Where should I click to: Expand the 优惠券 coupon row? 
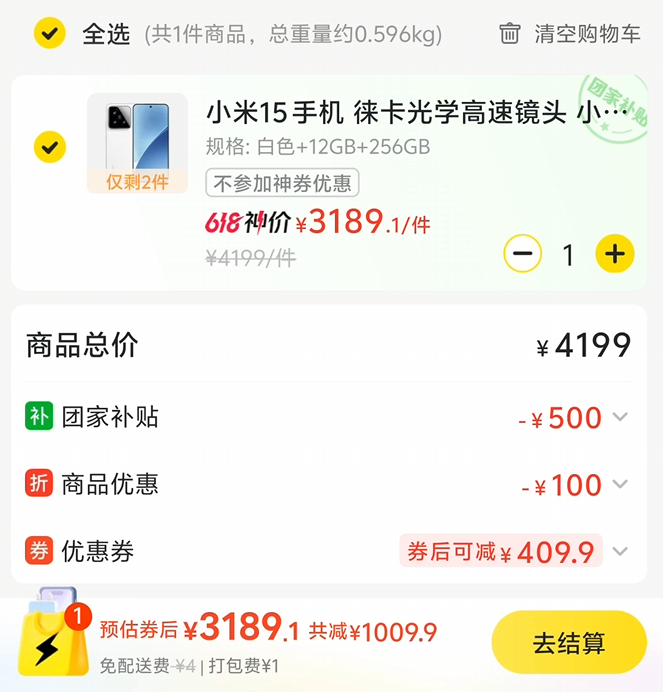[620, 551]
